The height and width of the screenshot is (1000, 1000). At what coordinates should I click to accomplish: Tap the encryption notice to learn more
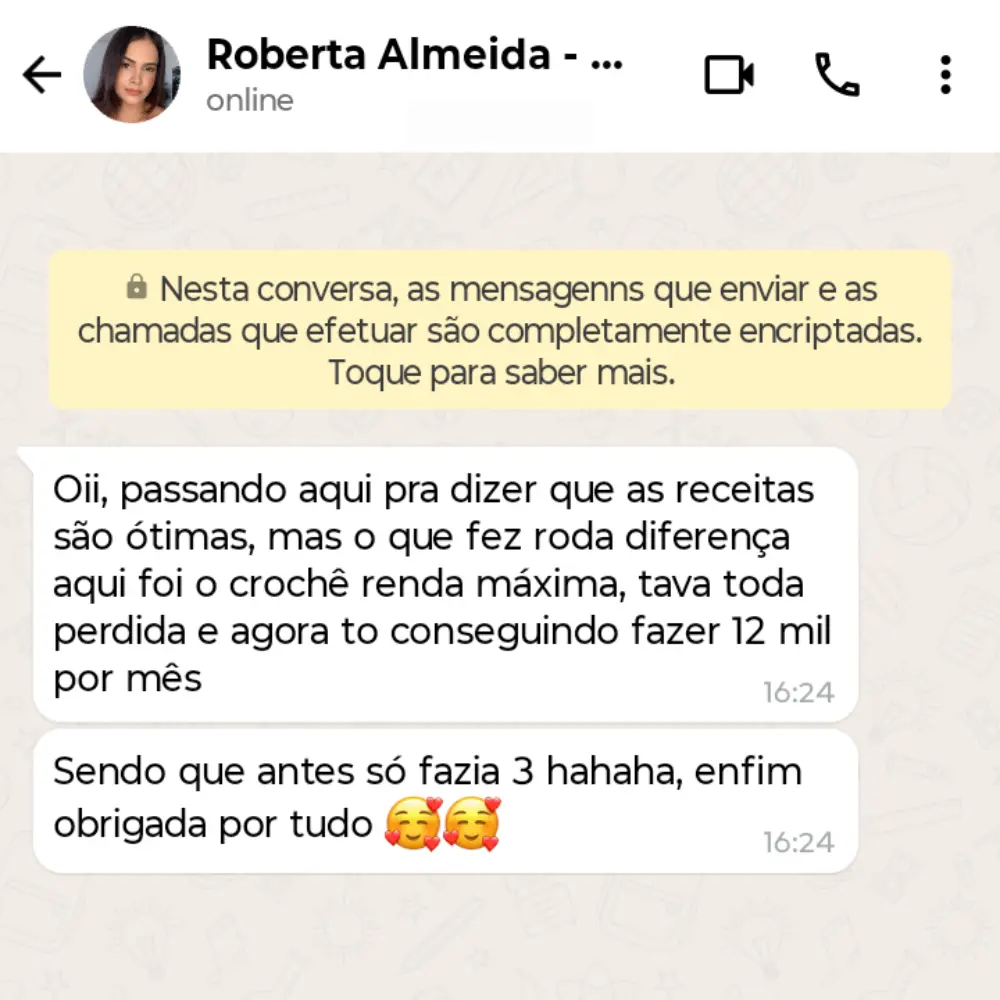pos(500,331)
